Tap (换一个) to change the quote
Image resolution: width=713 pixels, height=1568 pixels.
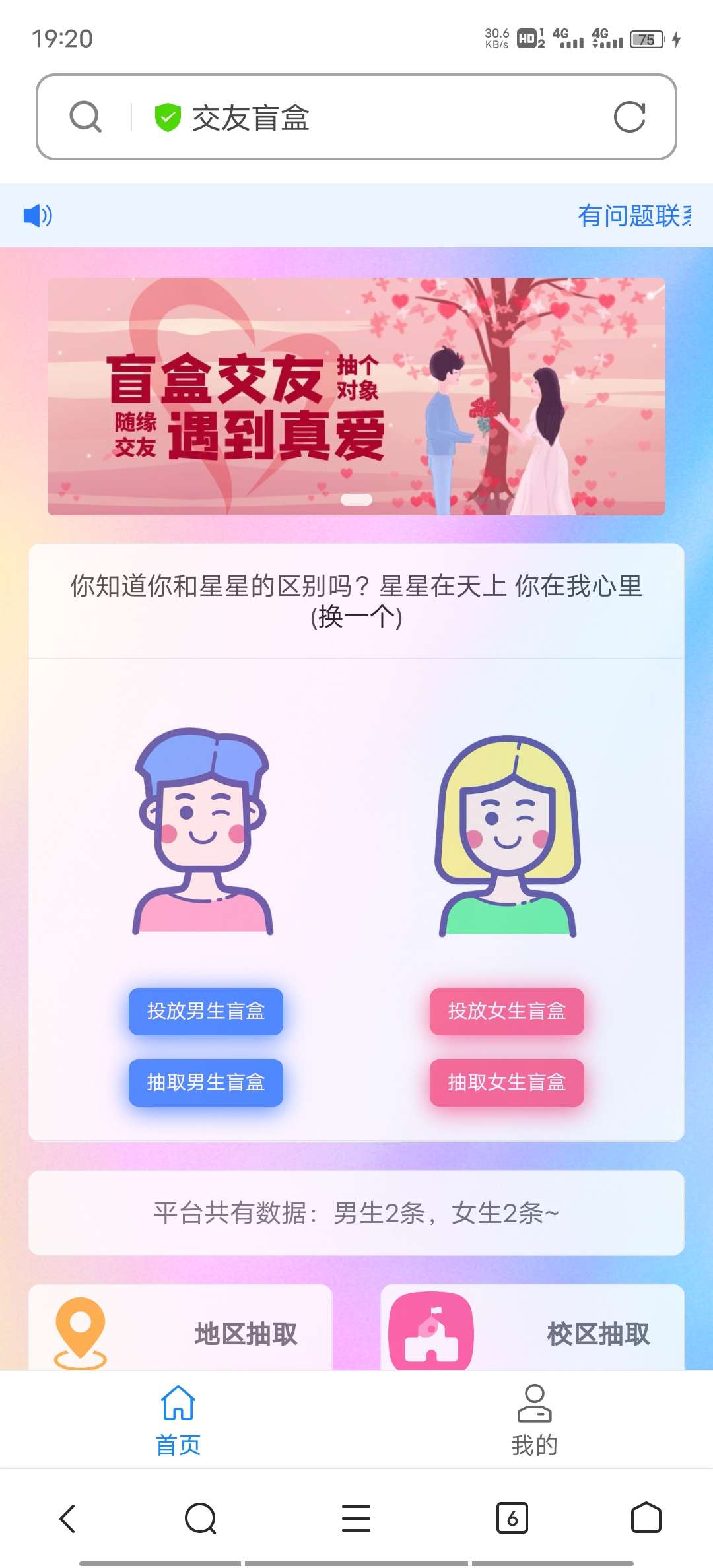[x=356, y=618]
